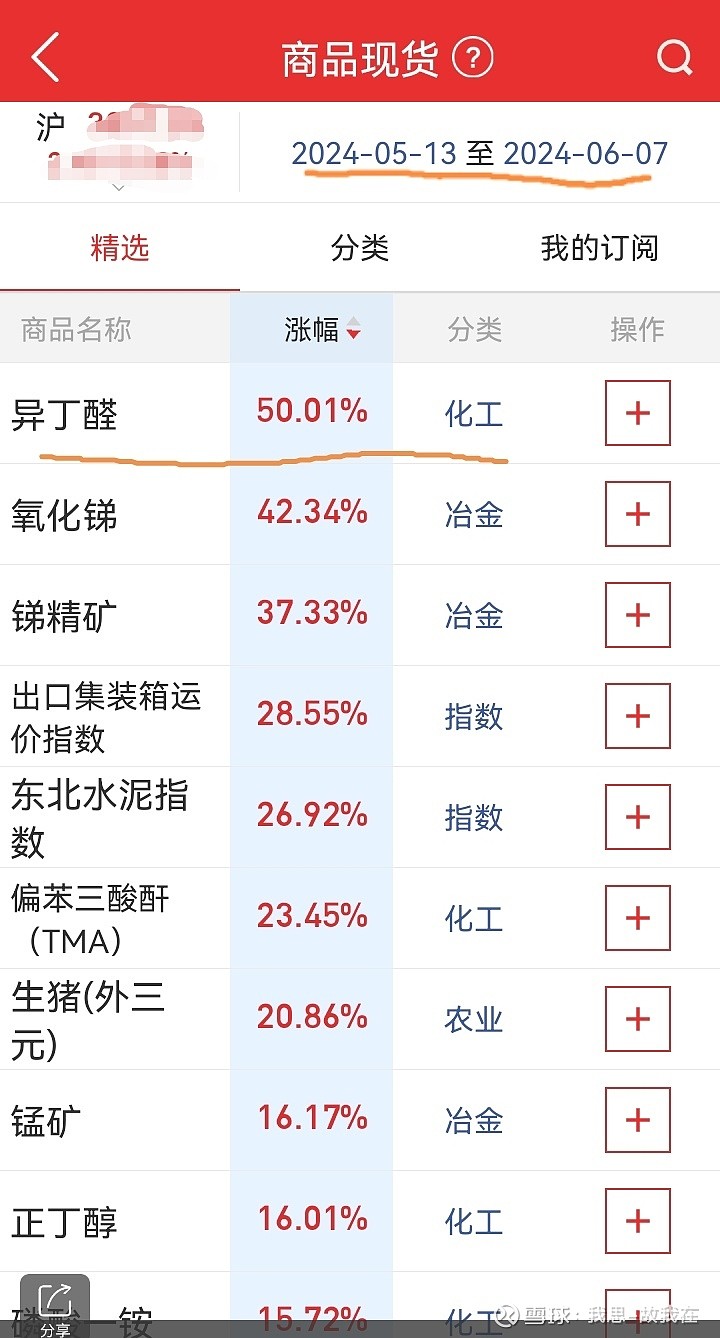
Task: Sort by the 涨幅 column header
Action: pyautogui.click(x=322, y=329)
